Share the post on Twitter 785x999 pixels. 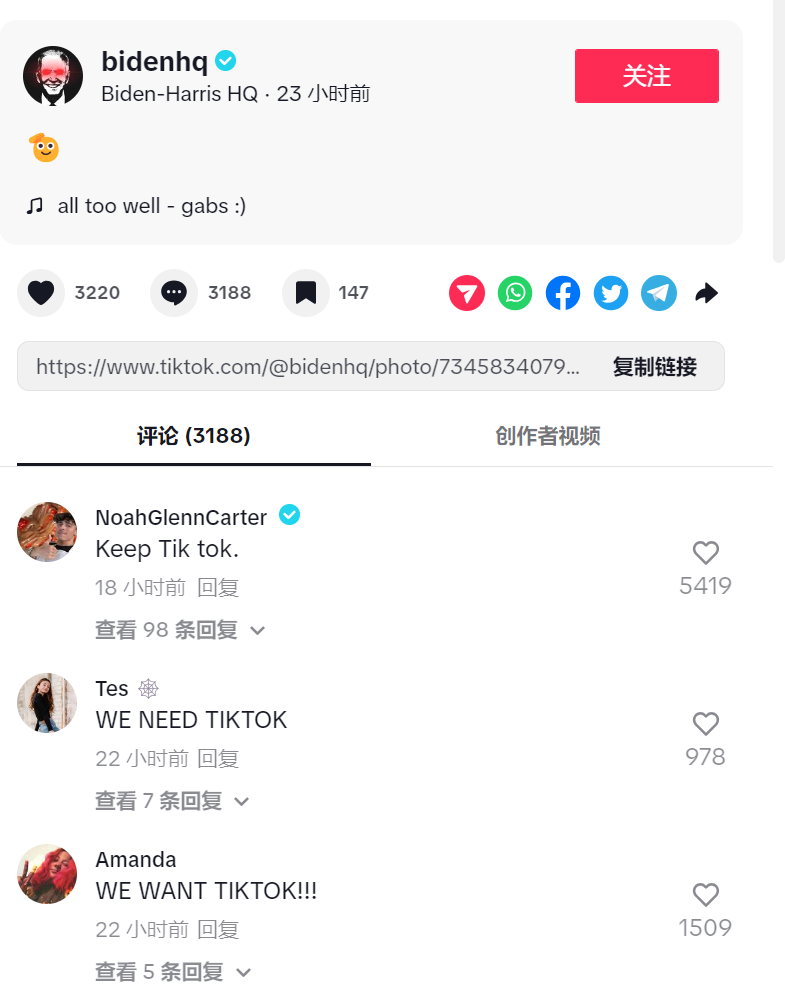(x=611, y=293)
